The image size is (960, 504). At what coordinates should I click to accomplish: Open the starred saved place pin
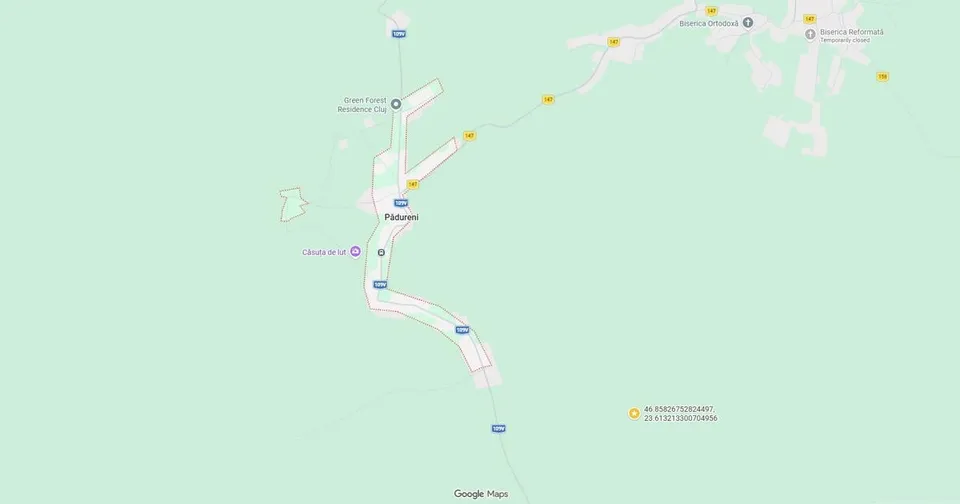[x=634, y=413]
